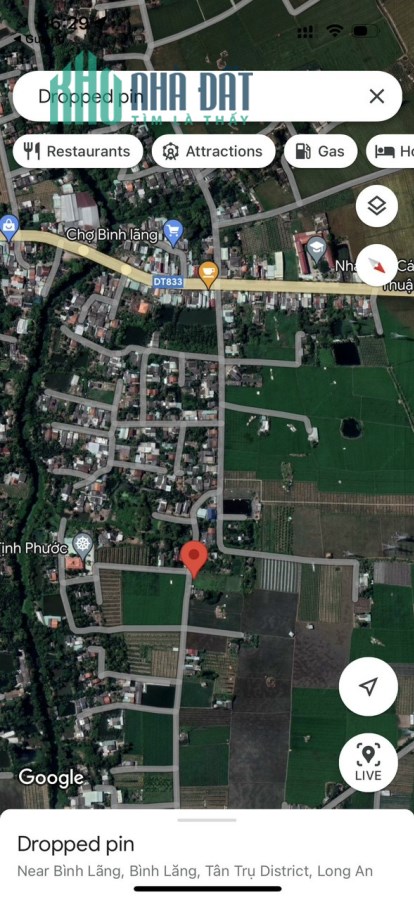The image size is (414, 900).
Task: Clear the Dropped pin search
Action: (x=377, y=96)
